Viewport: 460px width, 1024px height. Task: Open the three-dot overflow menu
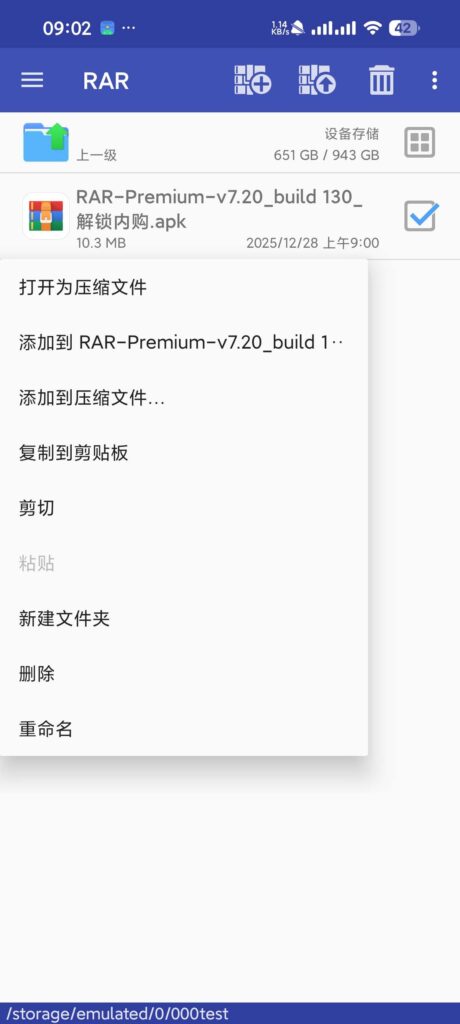coord(435,80)
